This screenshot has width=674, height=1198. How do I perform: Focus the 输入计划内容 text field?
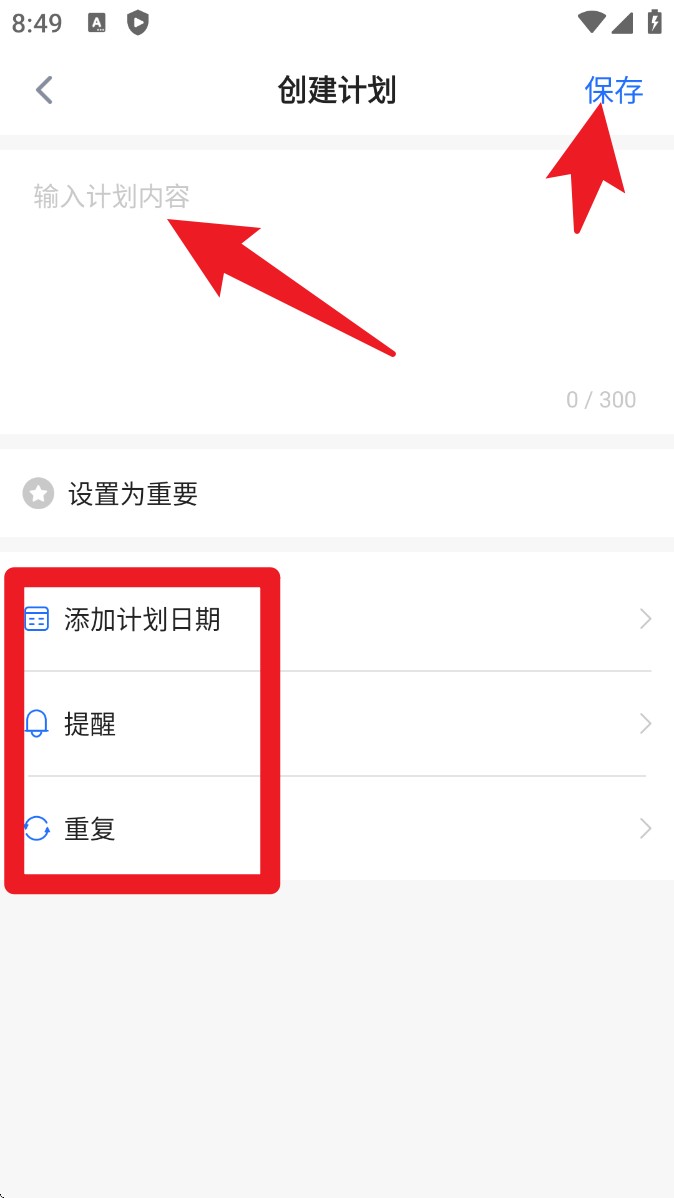(337, 292)
